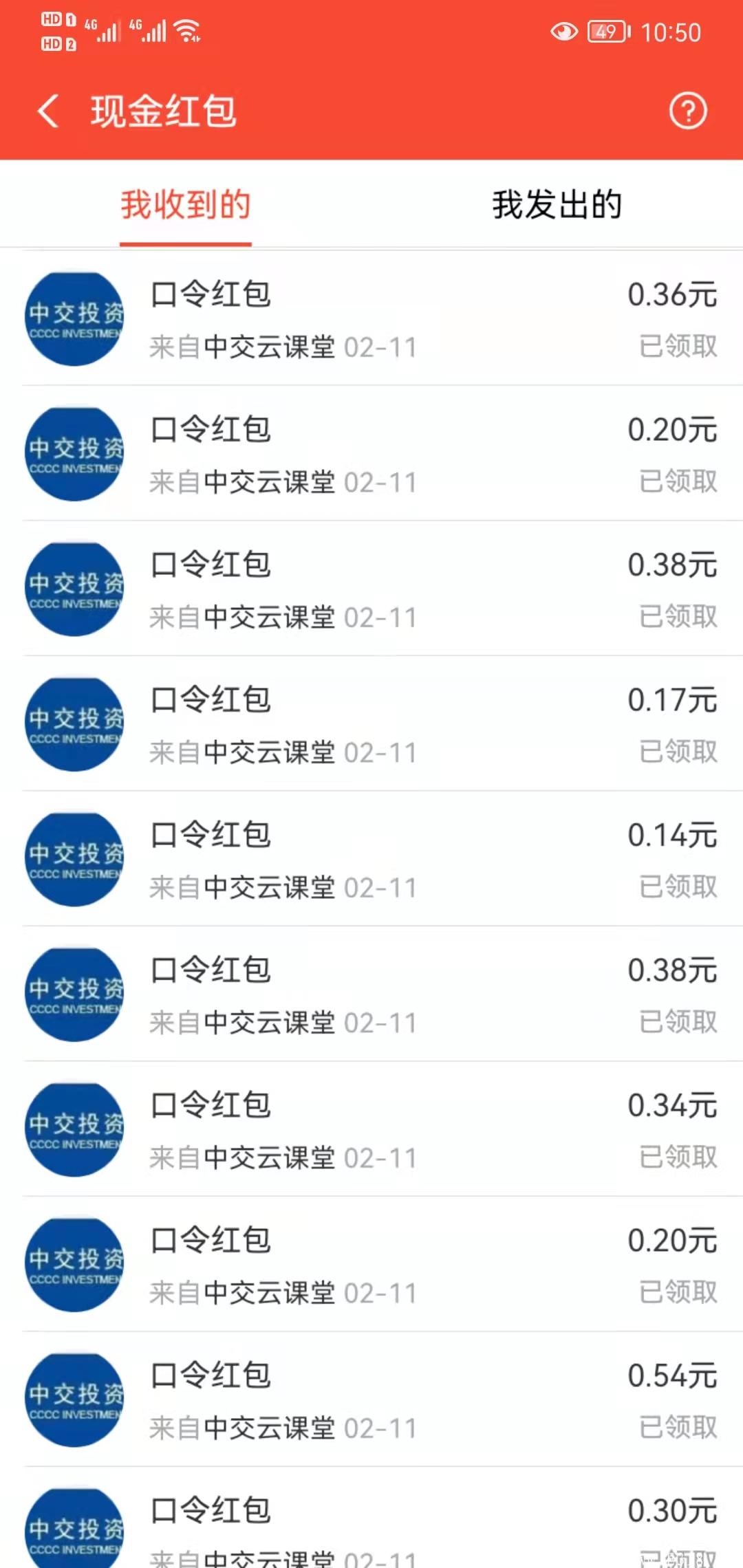Screen dimensions: 743x1568
Task: Open the 0.34元 口令红包 record
Action: pos(371,1130)
